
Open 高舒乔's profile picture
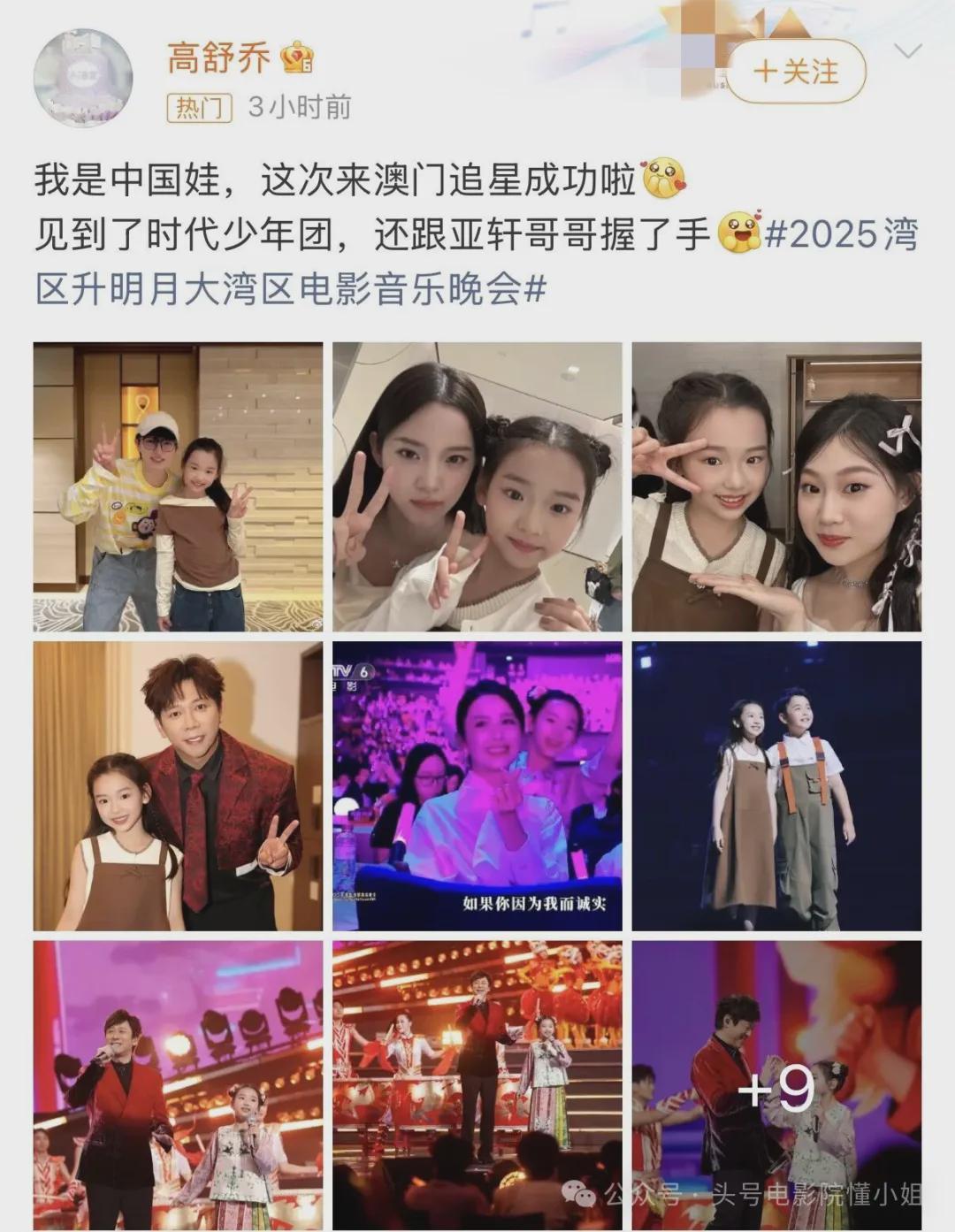pos(83,78)
